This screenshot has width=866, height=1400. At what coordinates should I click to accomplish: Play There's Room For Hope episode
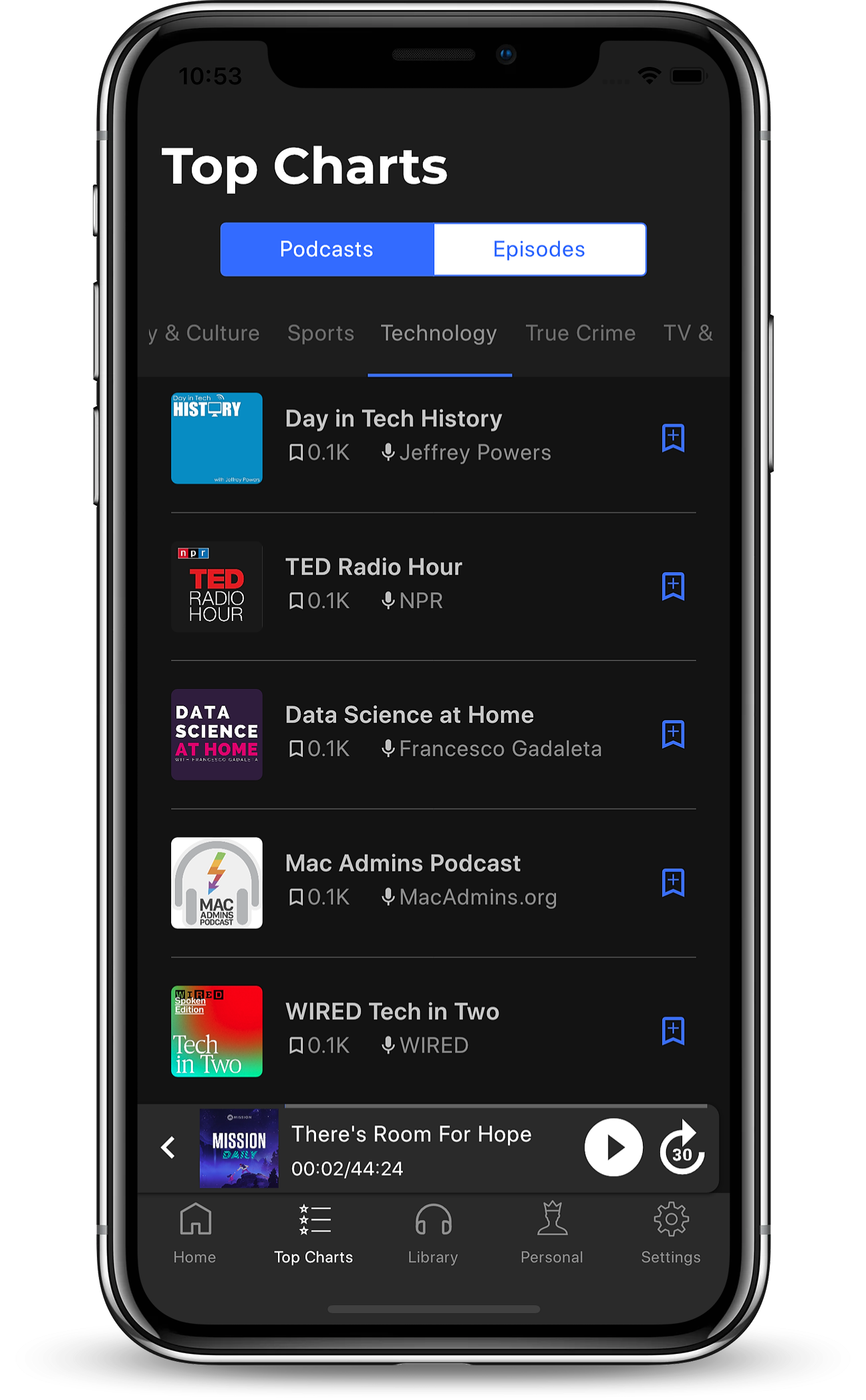613,1147
